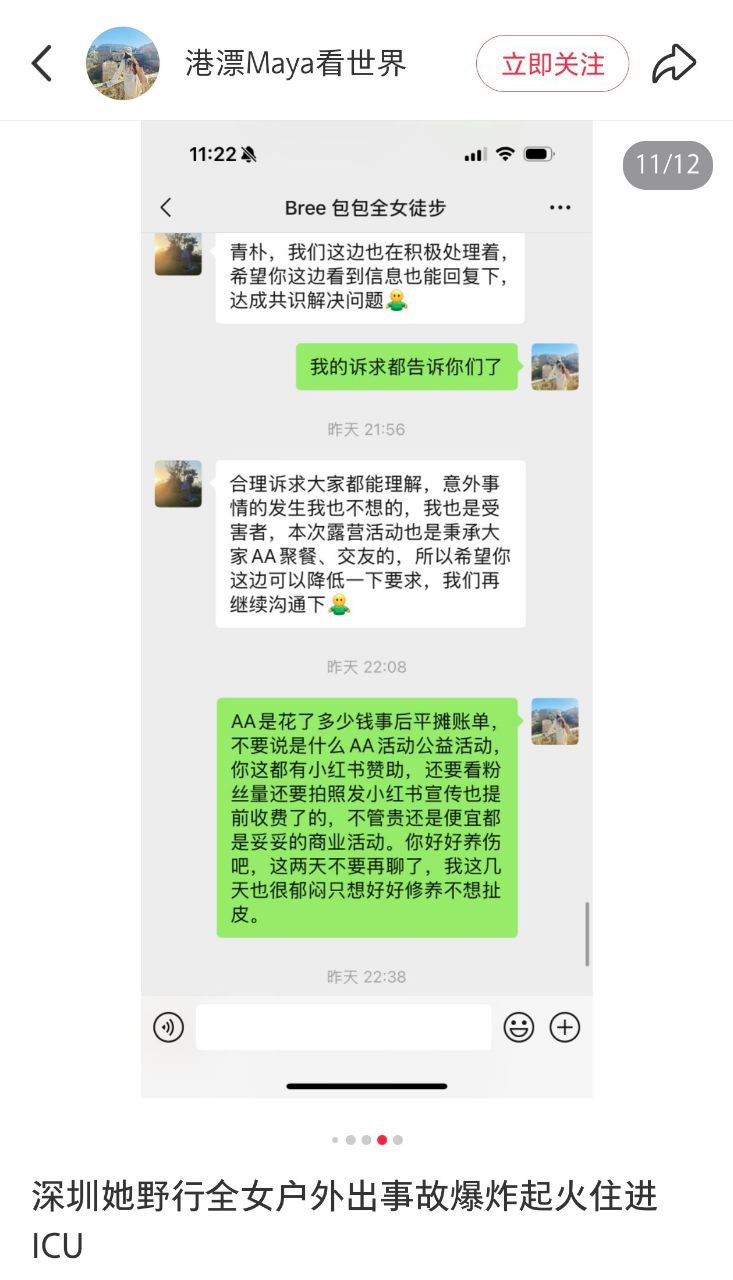
Task: Open the author's profile avatar
Action: pos(123,64)
